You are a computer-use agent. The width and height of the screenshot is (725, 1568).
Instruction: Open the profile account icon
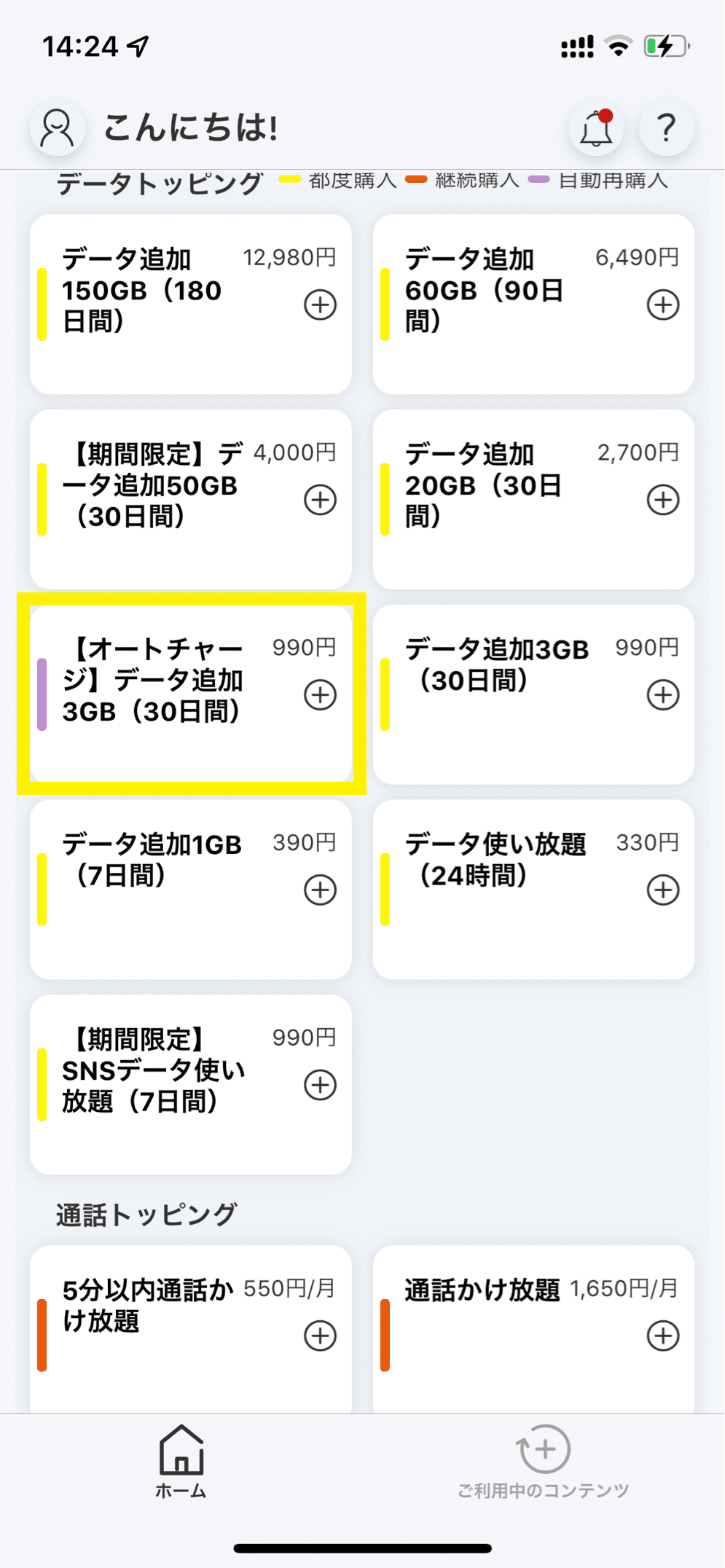[58, 128]
